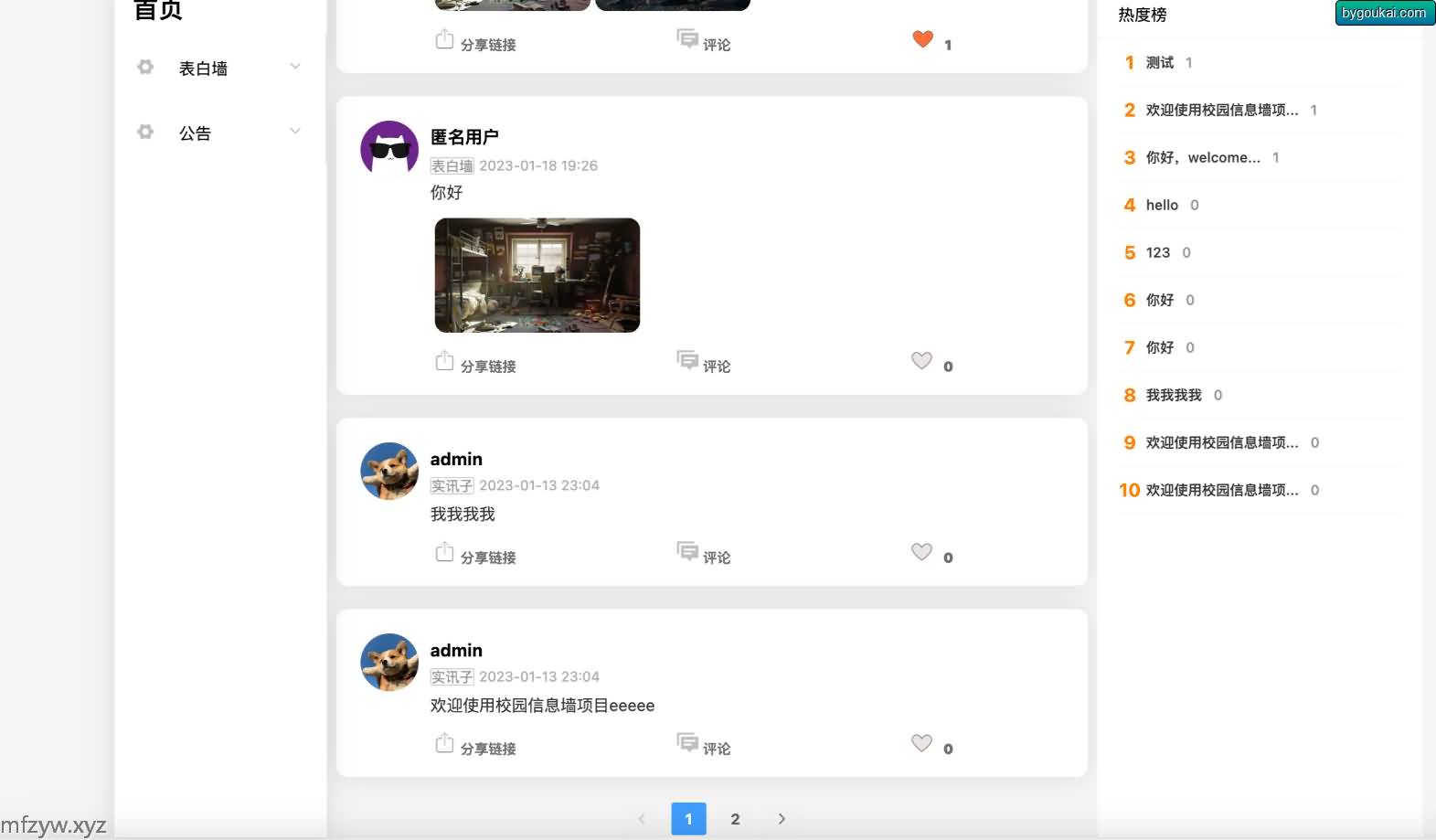Open hot list item 测试
The width and height of the screenshot is (1436, 840).
[x=1159, y=62]
